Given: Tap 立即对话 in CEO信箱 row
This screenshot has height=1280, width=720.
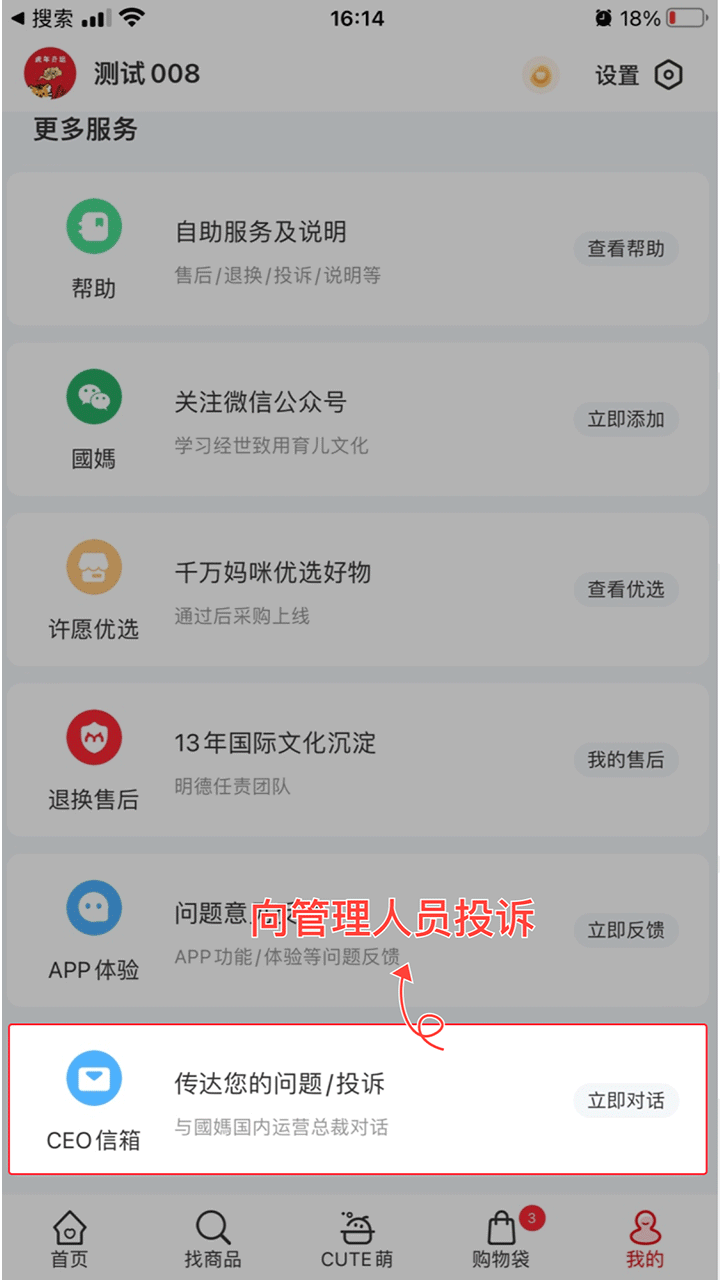Looking at the screenshot, I should (x=626, y=1101).
